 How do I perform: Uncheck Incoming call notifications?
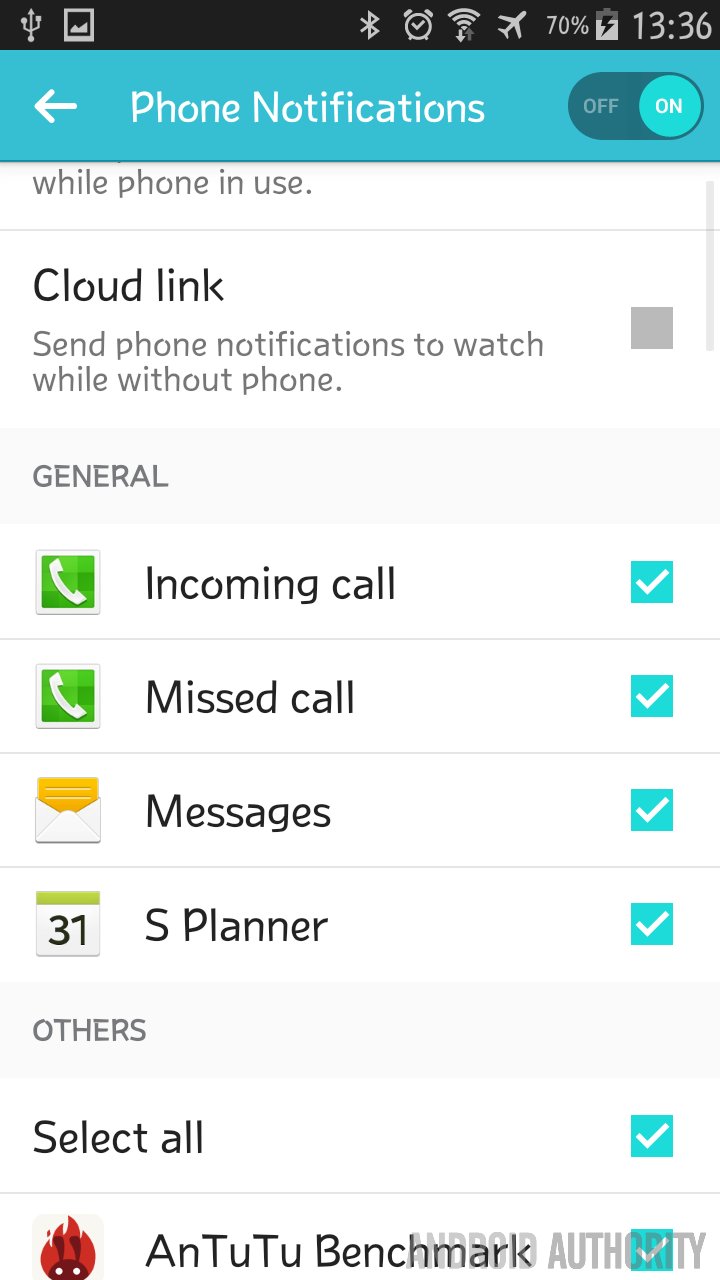(x=652, y=582)
